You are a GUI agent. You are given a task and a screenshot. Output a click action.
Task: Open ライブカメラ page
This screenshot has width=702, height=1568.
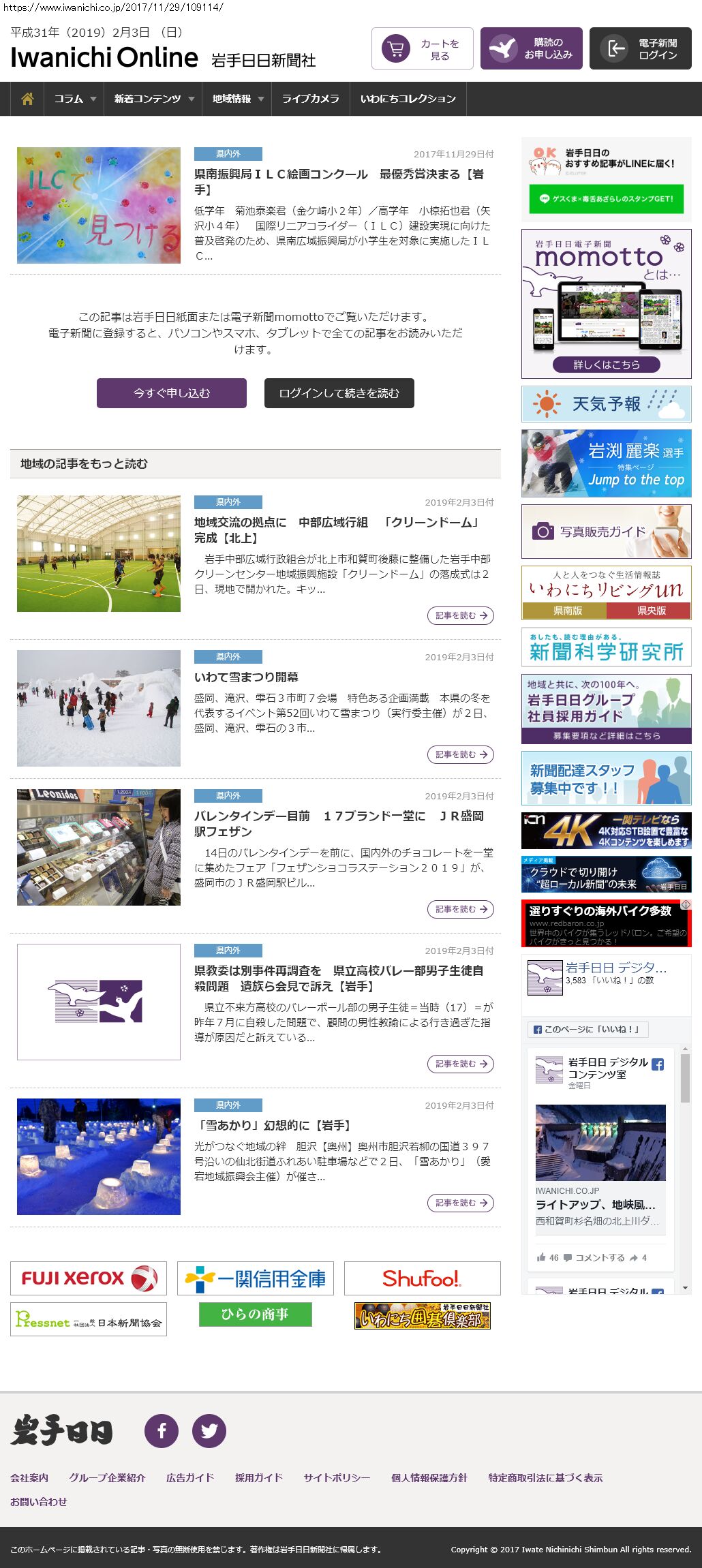point(310,99)
